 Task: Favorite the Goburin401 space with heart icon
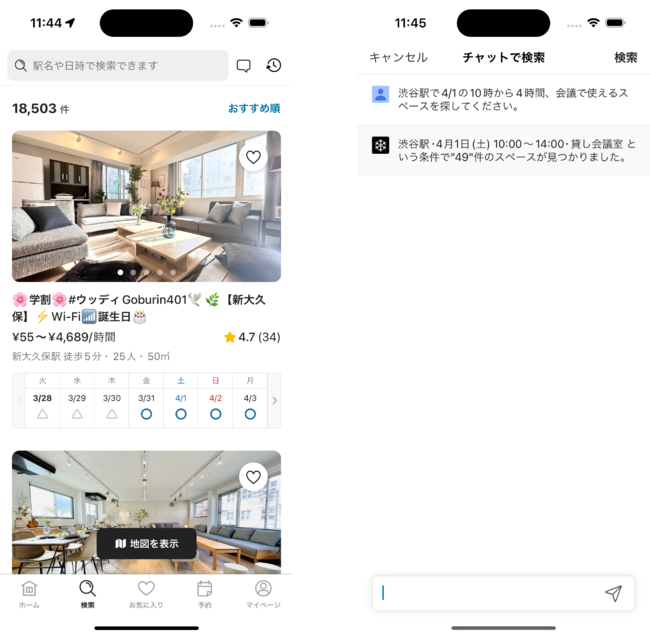point(253,157)
